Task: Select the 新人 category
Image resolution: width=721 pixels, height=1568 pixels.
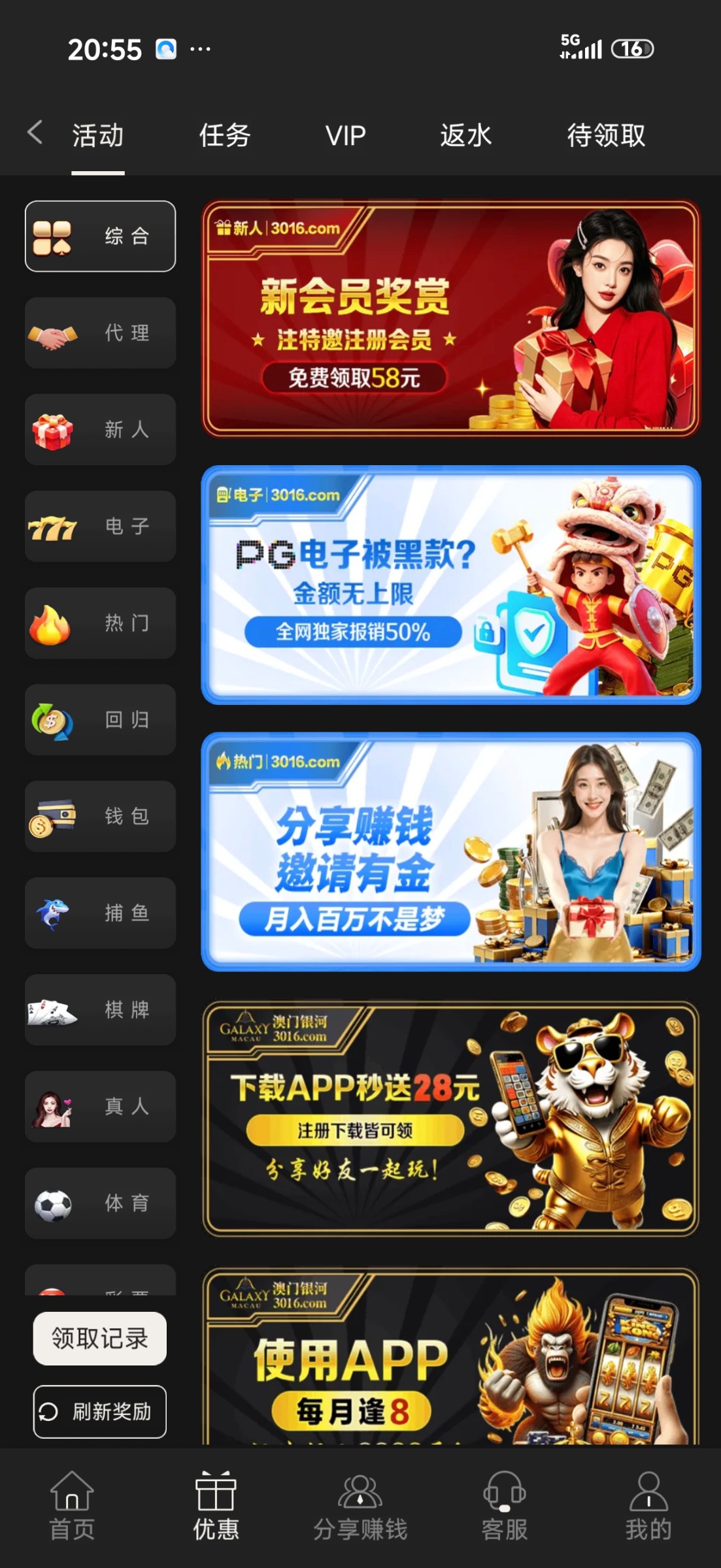Action: (100, 430)
